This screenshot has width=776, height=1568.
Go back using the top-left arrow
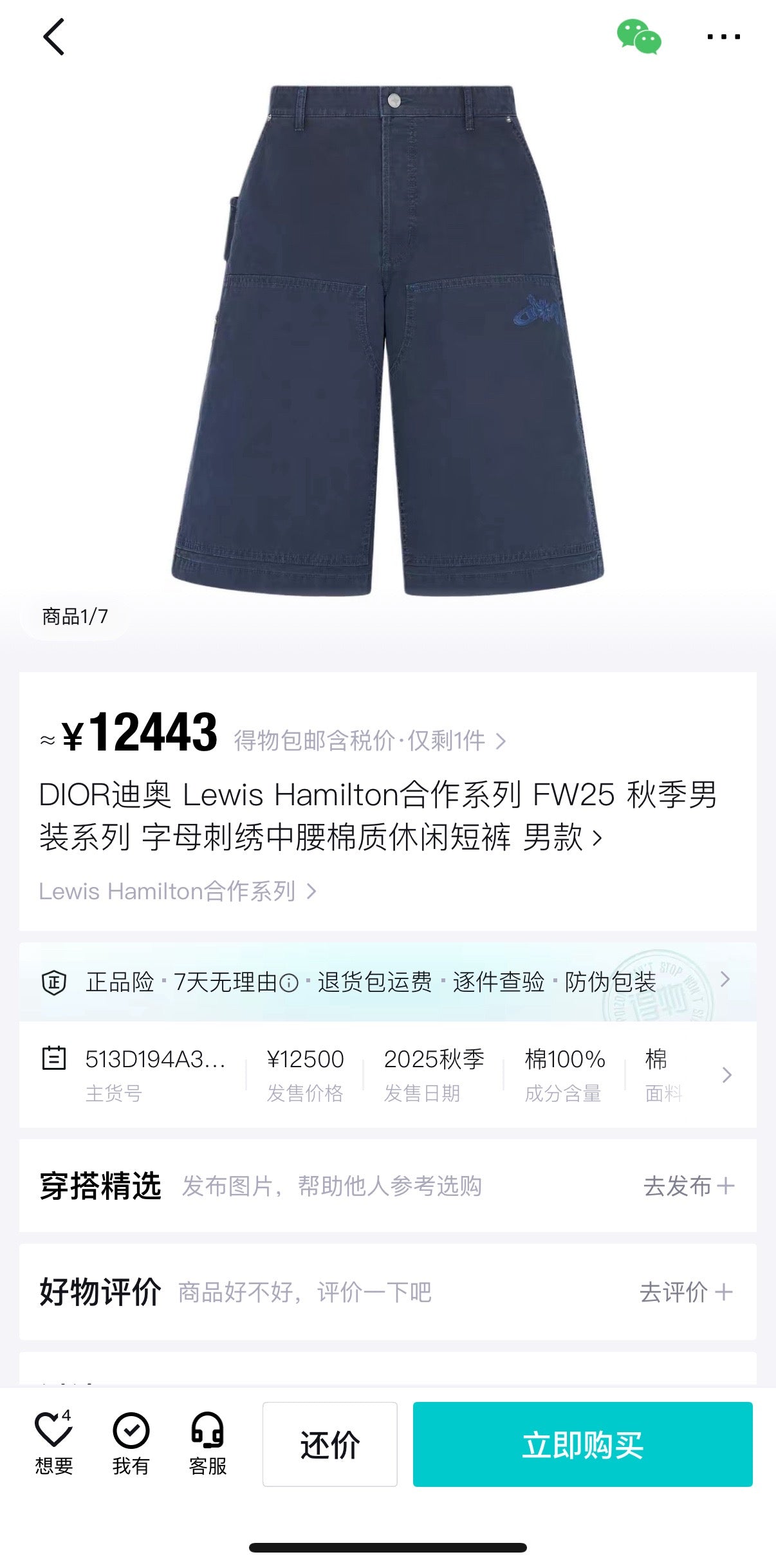[x=54, y=37]
